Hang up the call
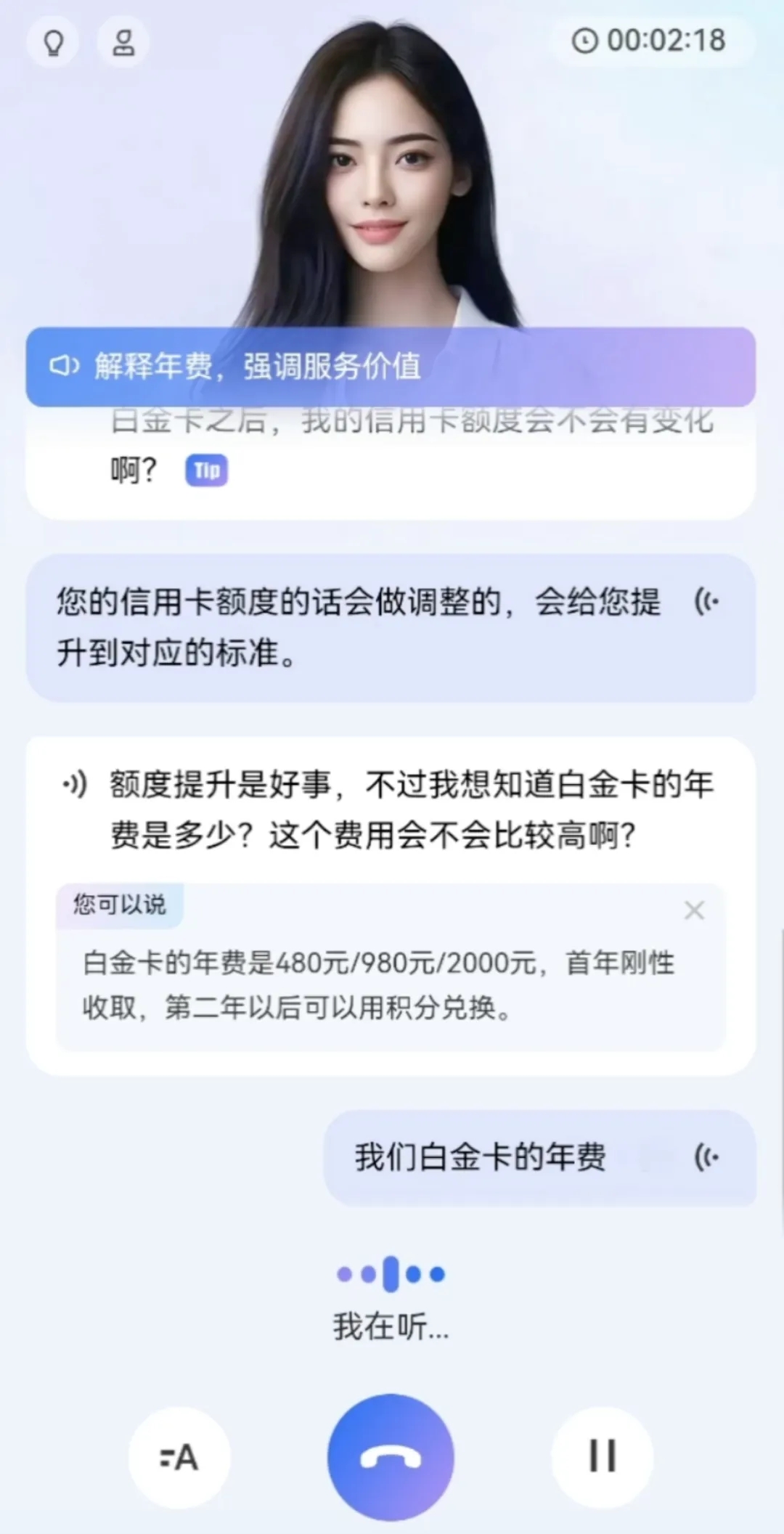 point(391,1457)
